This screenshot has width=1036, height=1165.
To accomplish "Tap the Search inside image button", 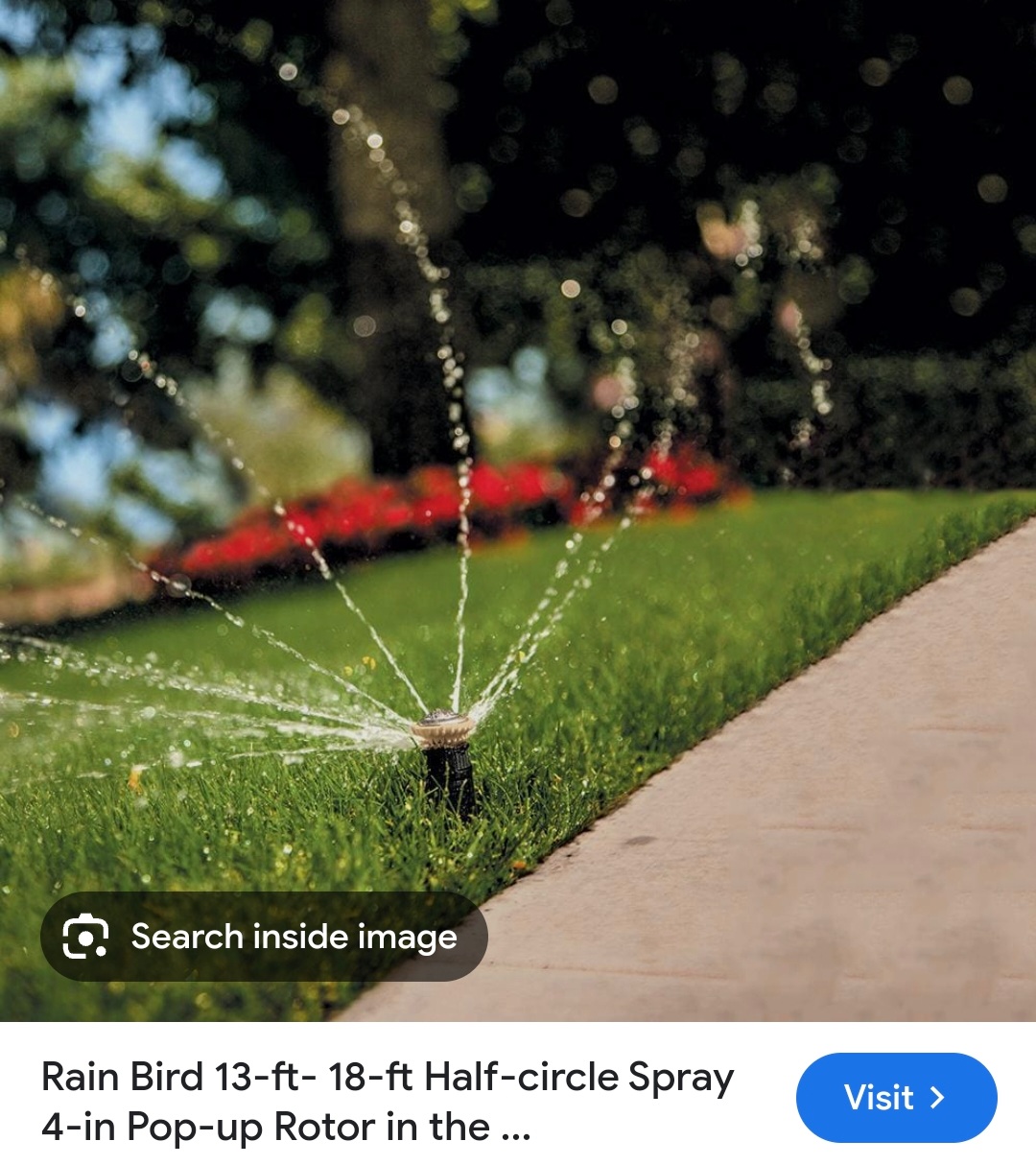I will pos(264,937).
